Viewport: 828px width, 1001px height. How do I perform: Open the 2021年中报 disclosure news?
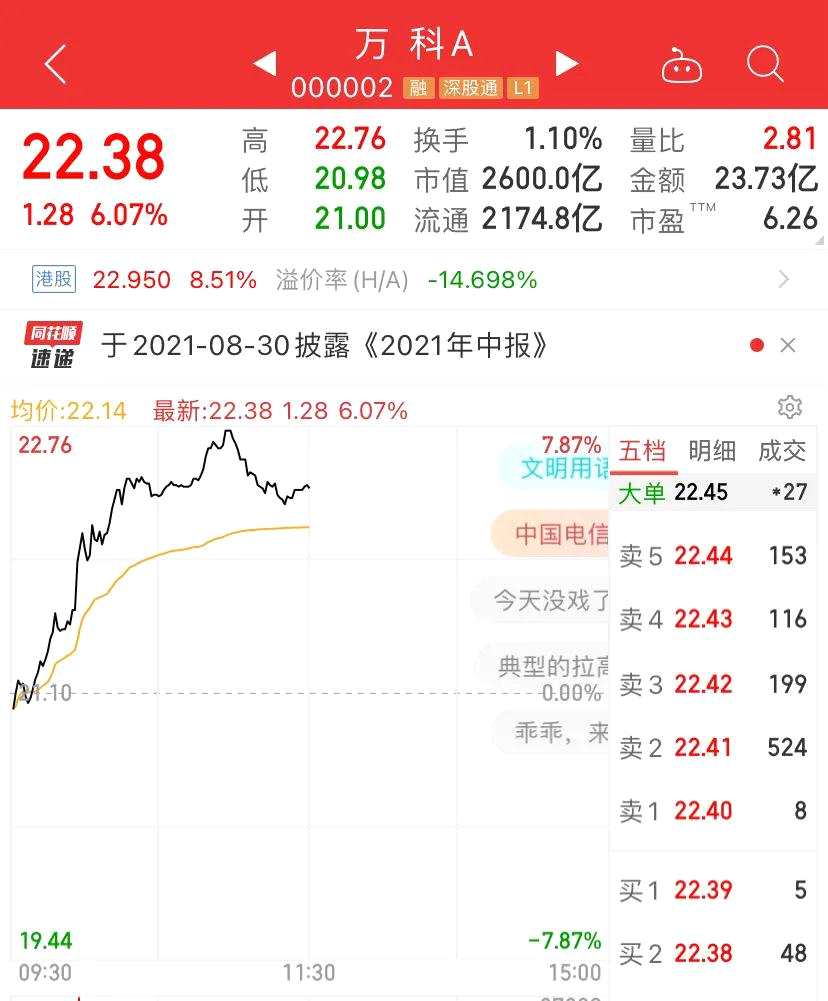click(326, 346)
